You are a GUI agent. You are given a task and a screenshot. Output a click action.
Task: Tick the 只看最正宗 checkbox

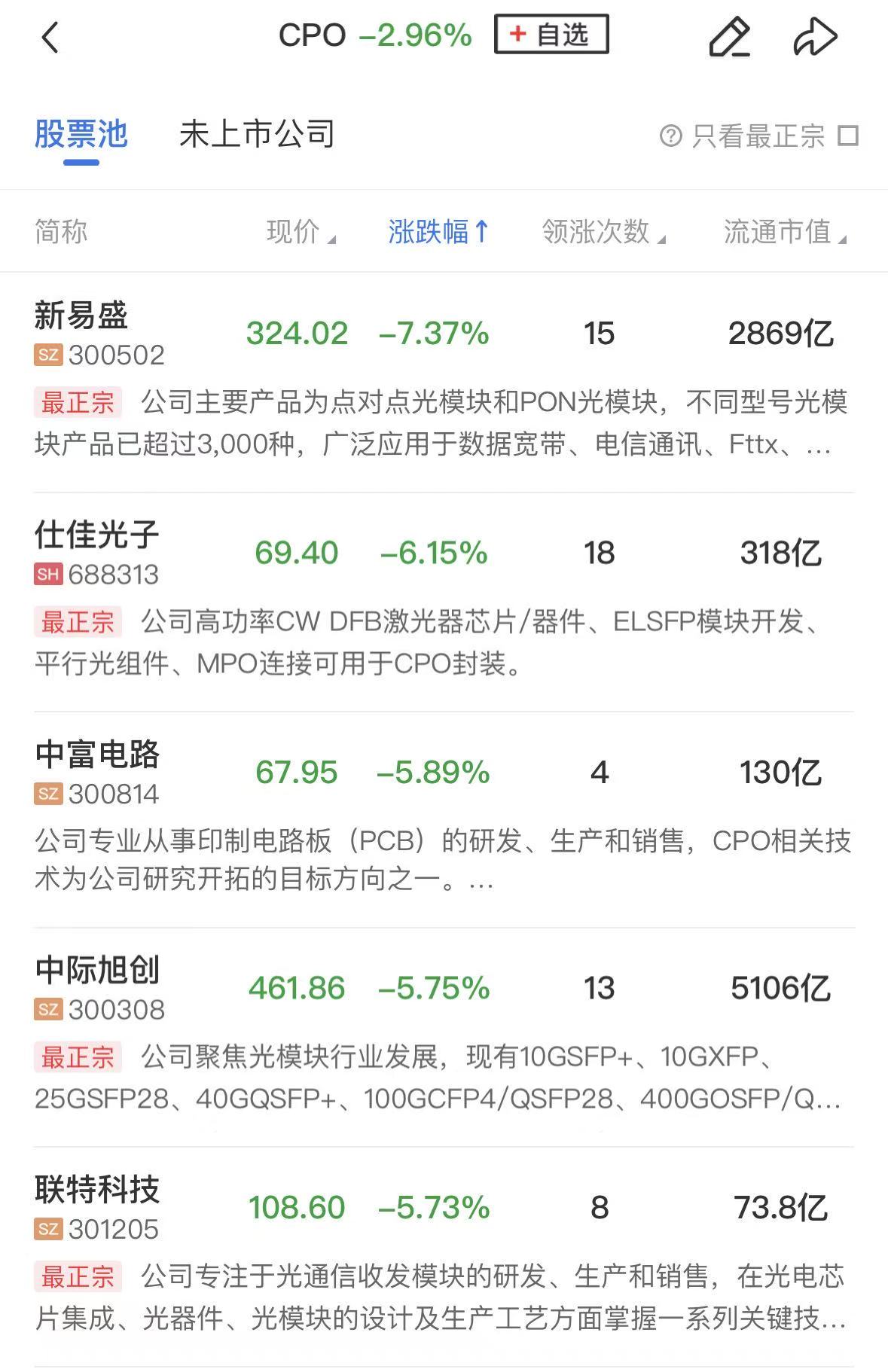coord(848,136)
